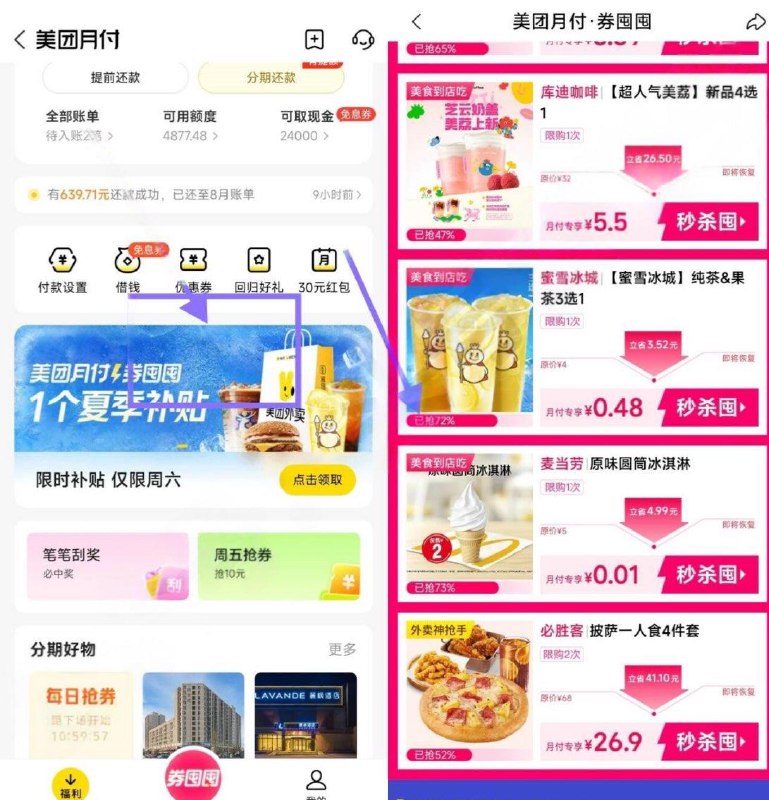Go back with the left arrow icon
The height and width of the screenshot is (800, 769).
(x=22, y=41)
